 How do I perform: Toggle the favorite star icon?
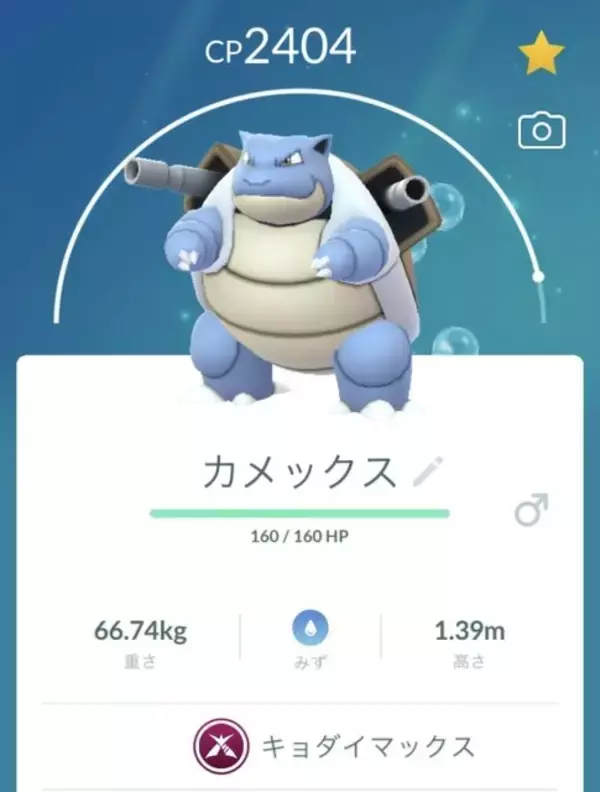tap(541, 54)
